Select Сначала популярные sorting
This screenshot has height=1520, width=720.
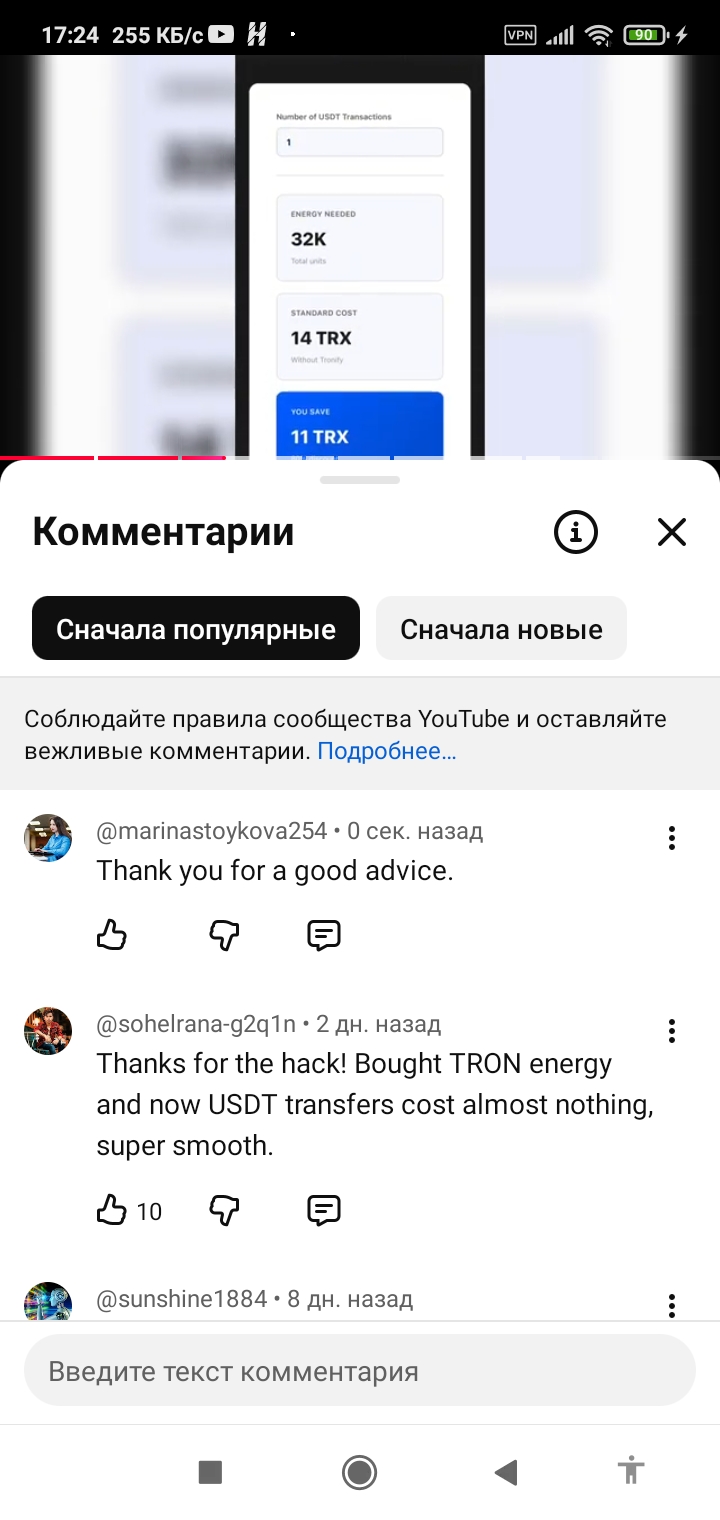pos(196,629)
